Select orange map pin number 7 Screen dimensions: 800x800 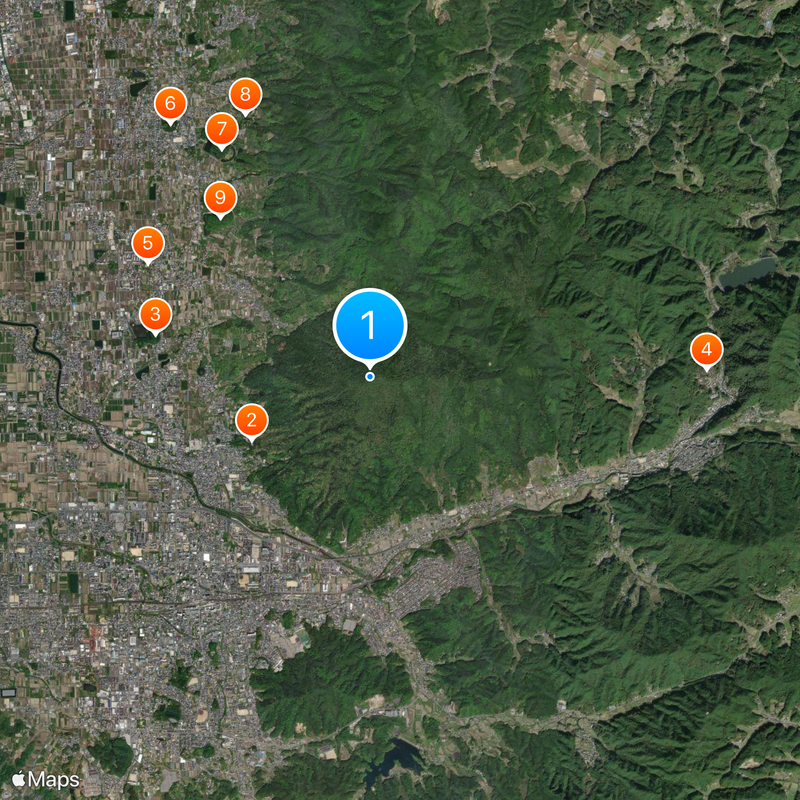pos(221,129)
